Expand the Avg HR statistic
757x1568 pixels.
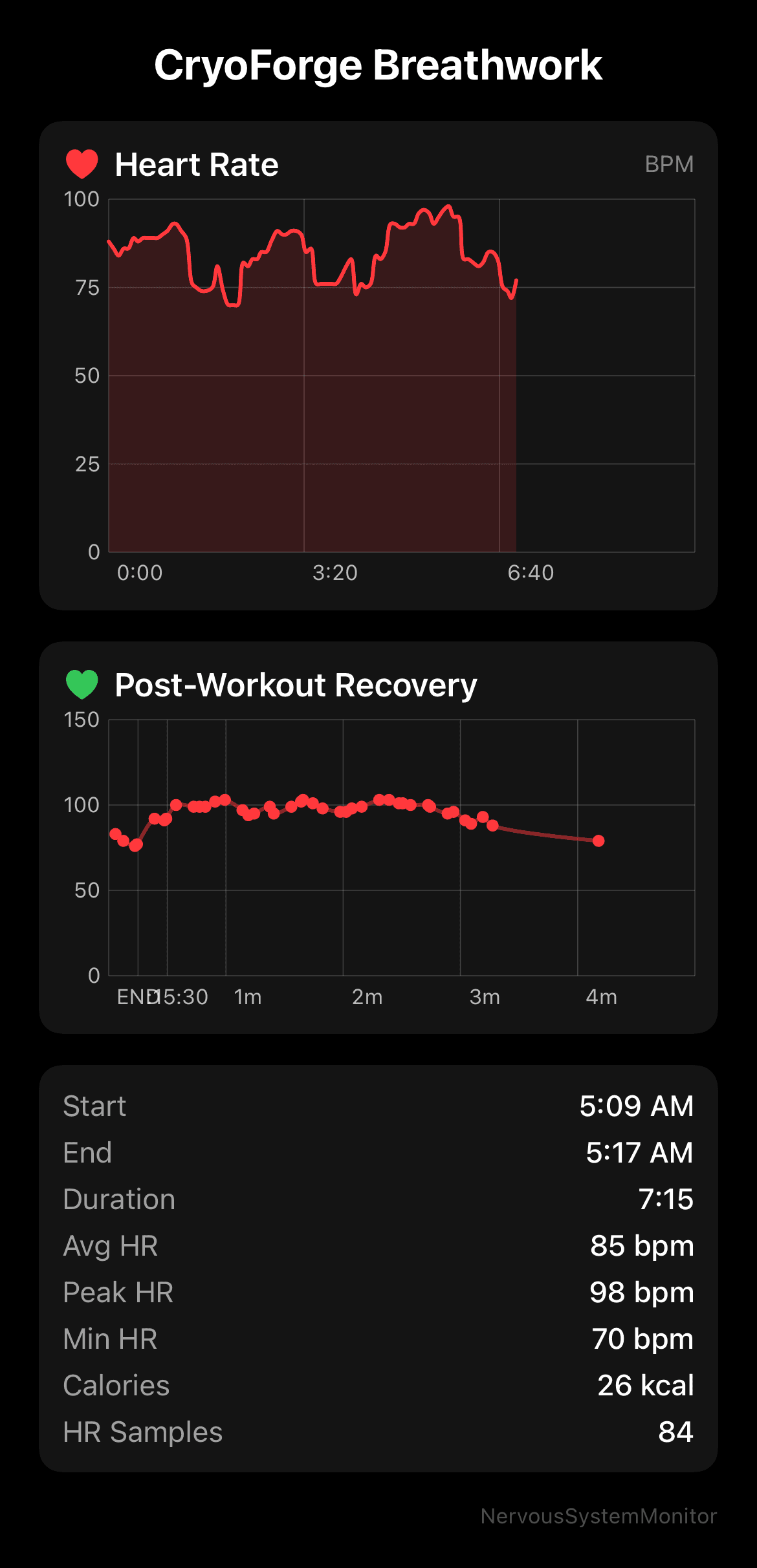coord(378,1246)
